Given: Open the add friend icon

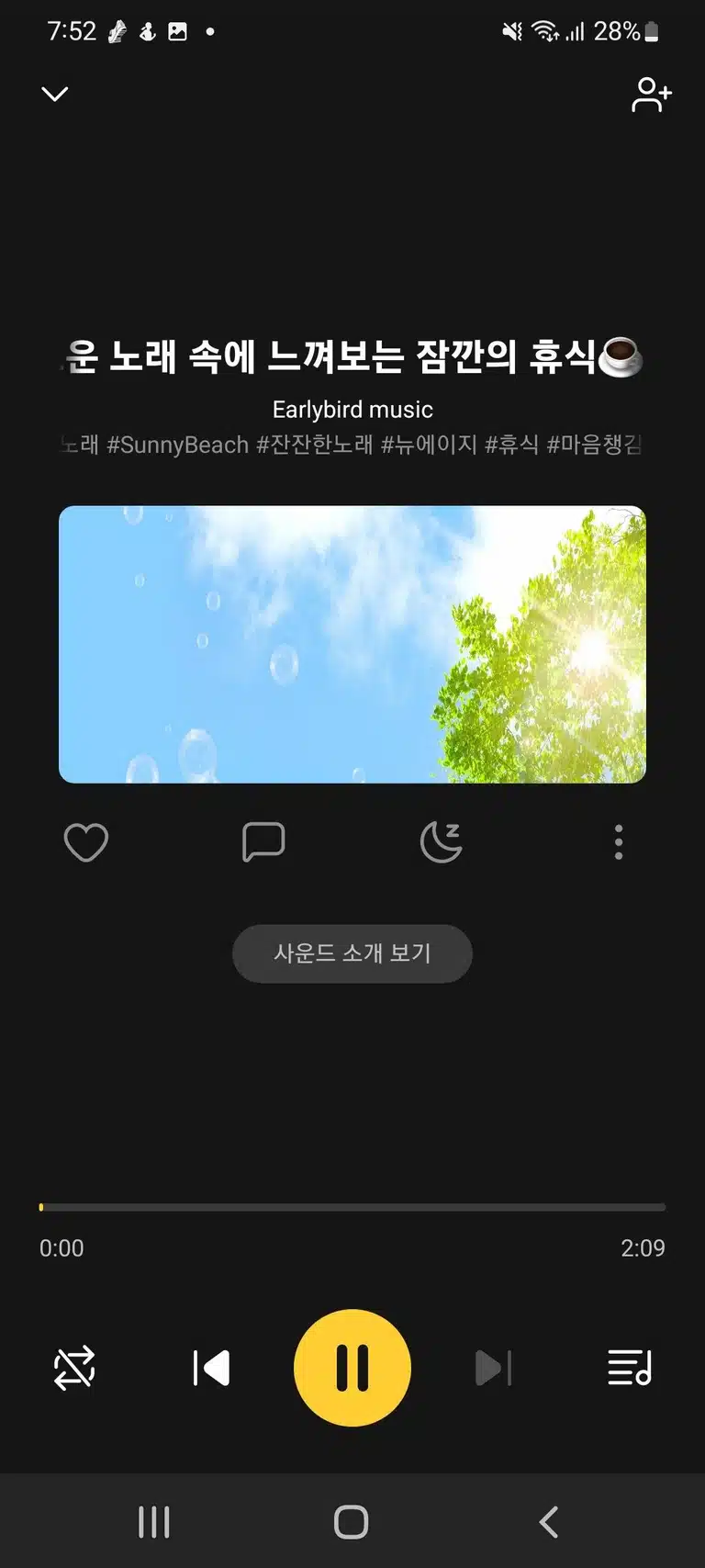Looking at the screenshot, I should [x=651, y=95].
